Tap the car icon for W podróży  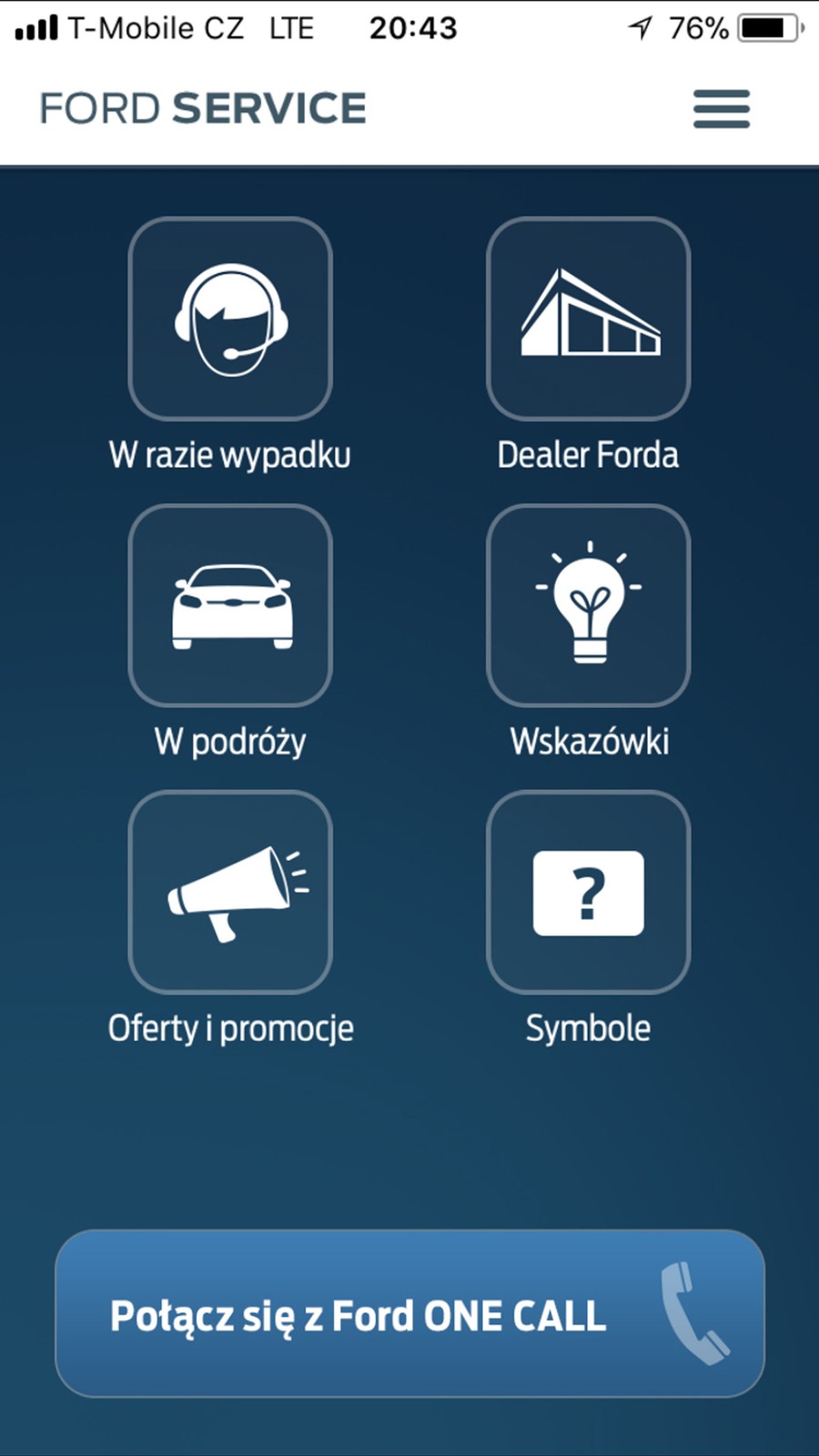click(229, 606)
